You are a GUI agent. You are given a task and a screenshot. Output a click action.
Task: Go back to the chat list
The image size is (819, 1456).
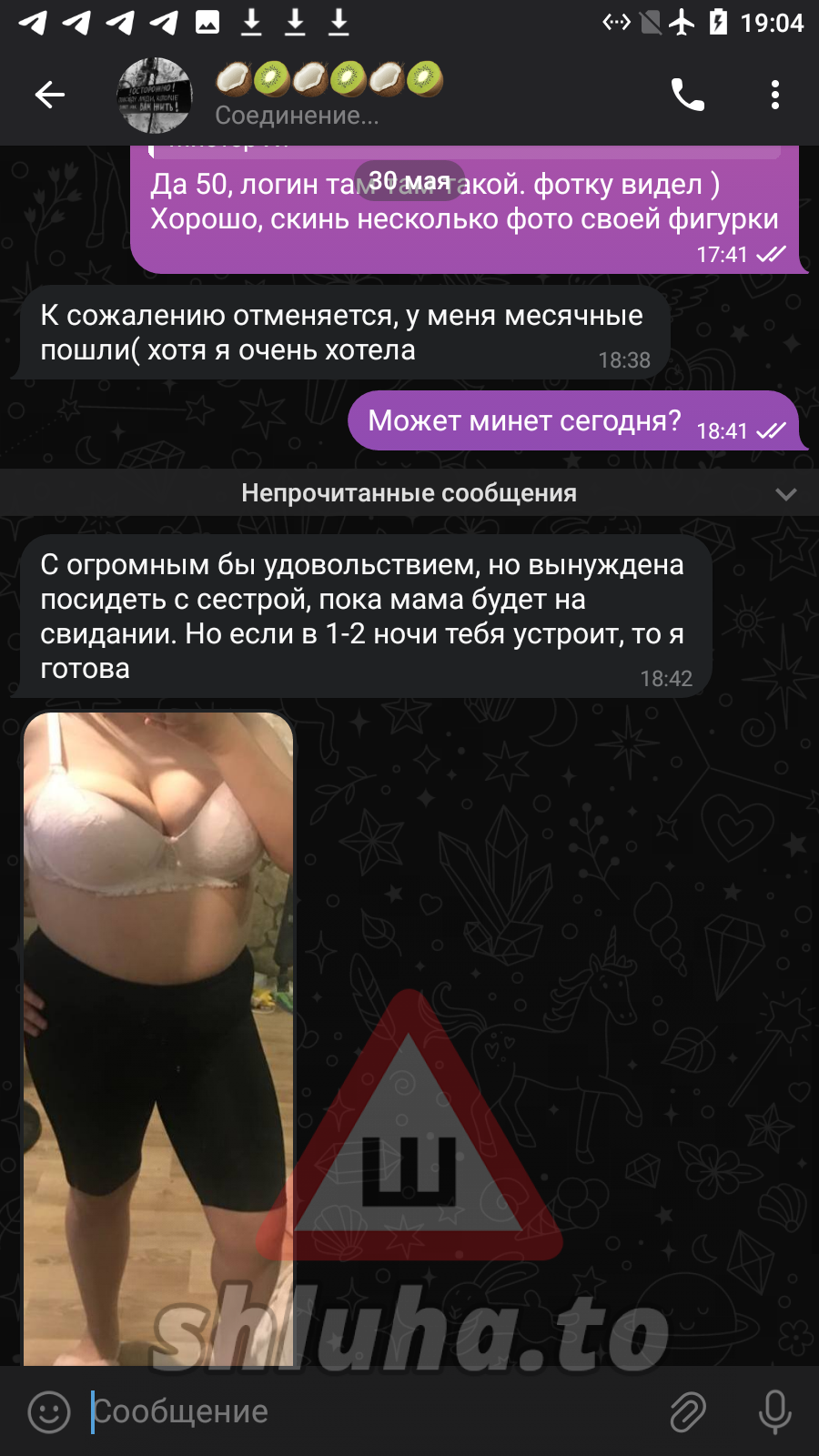(50, 95)
